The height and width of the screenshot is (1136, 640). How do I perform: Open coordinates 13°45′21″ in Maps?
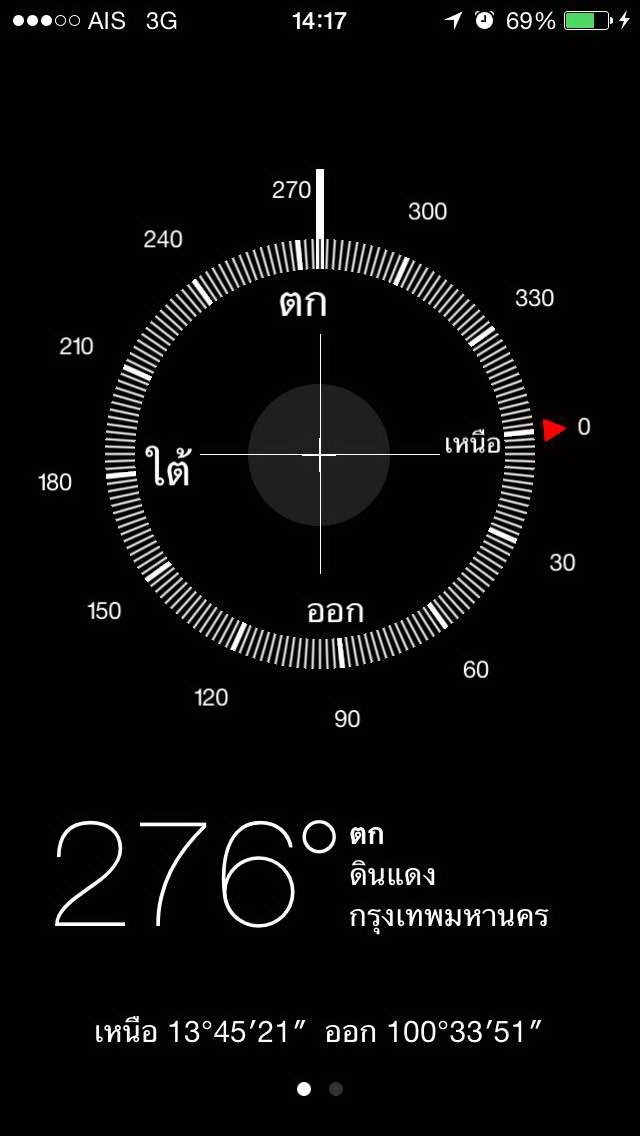click(319, 1032)
